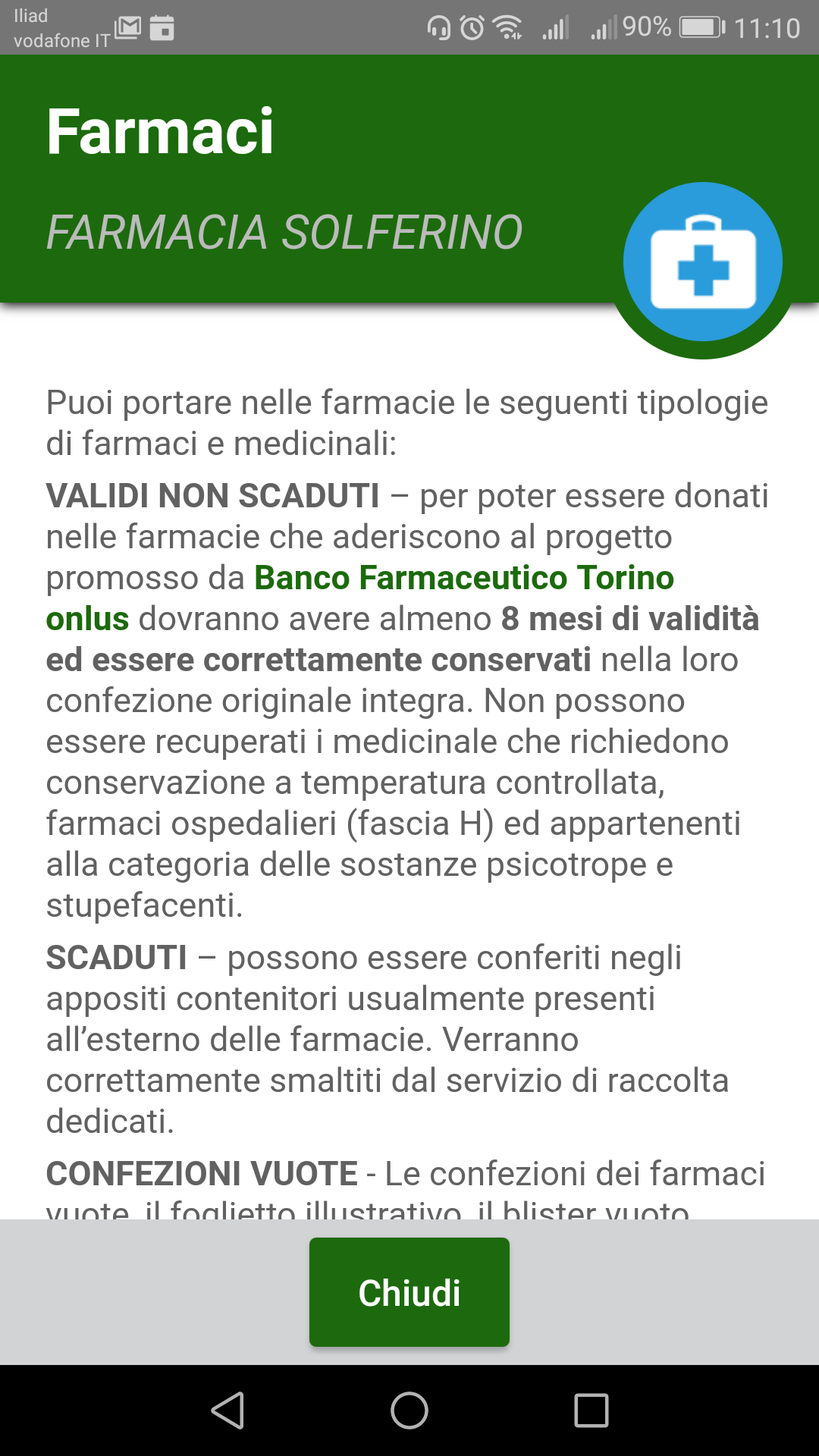The image size is (819, 1456).
Task: Return to the home screen
Action: [409, 1410]
